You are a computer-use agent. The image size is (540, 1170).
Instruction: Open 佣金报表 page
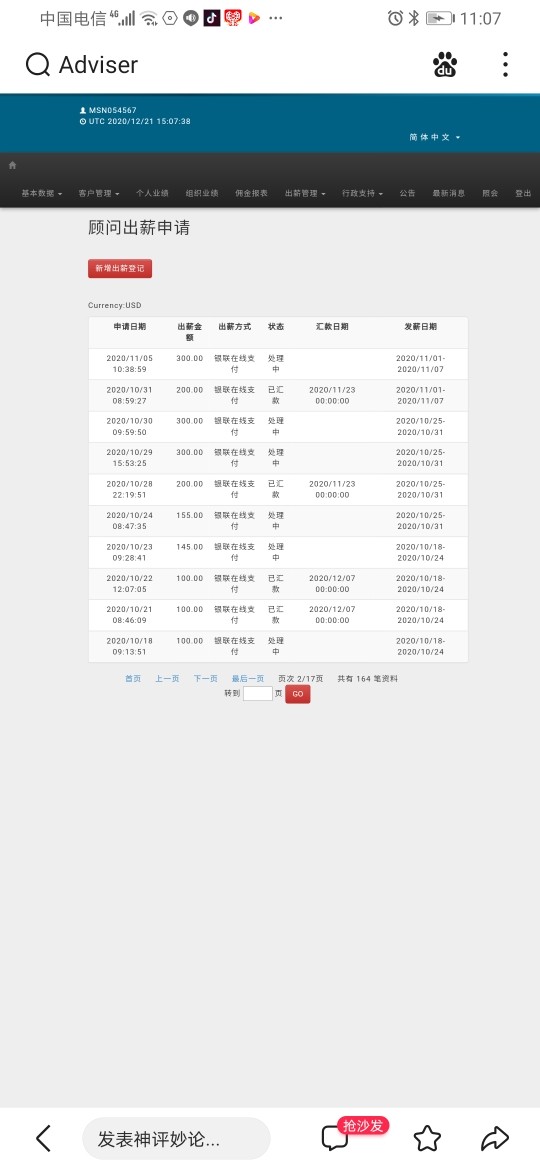click(x=251, y=193)
